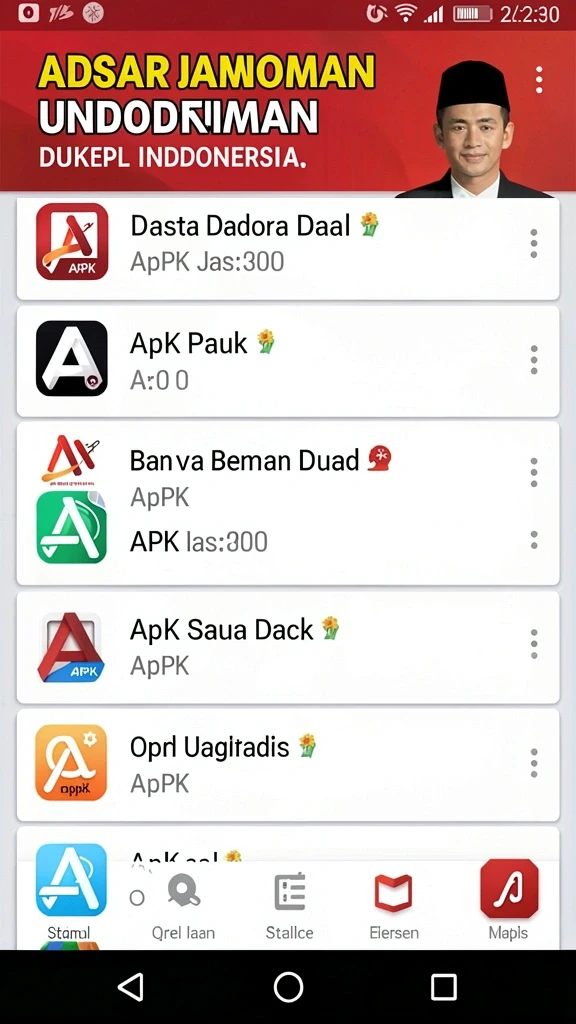Open the three-dot menu next to APK las:300
Viewport: 576px width, 1024px height.
click(534, 540)
